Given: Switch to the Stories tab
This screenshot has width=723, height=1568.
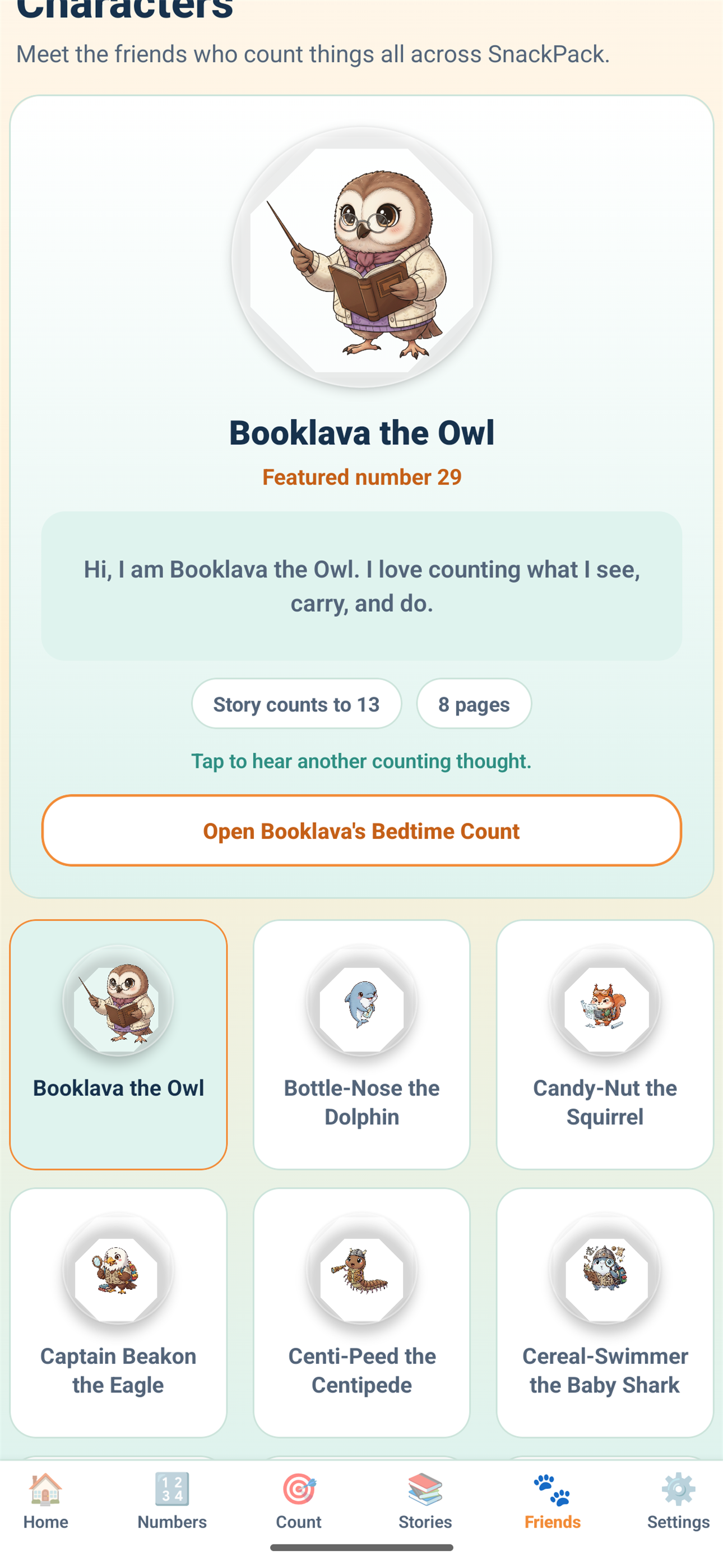Looking at the screenshot, I should [425, 1501].
